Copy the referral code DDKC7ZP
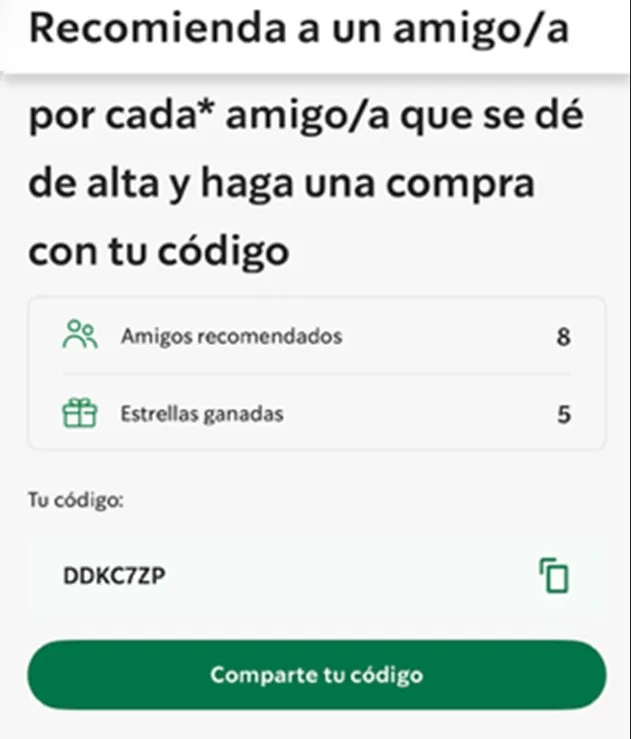The height and width of the screenshot is (739, 631). 554,576
